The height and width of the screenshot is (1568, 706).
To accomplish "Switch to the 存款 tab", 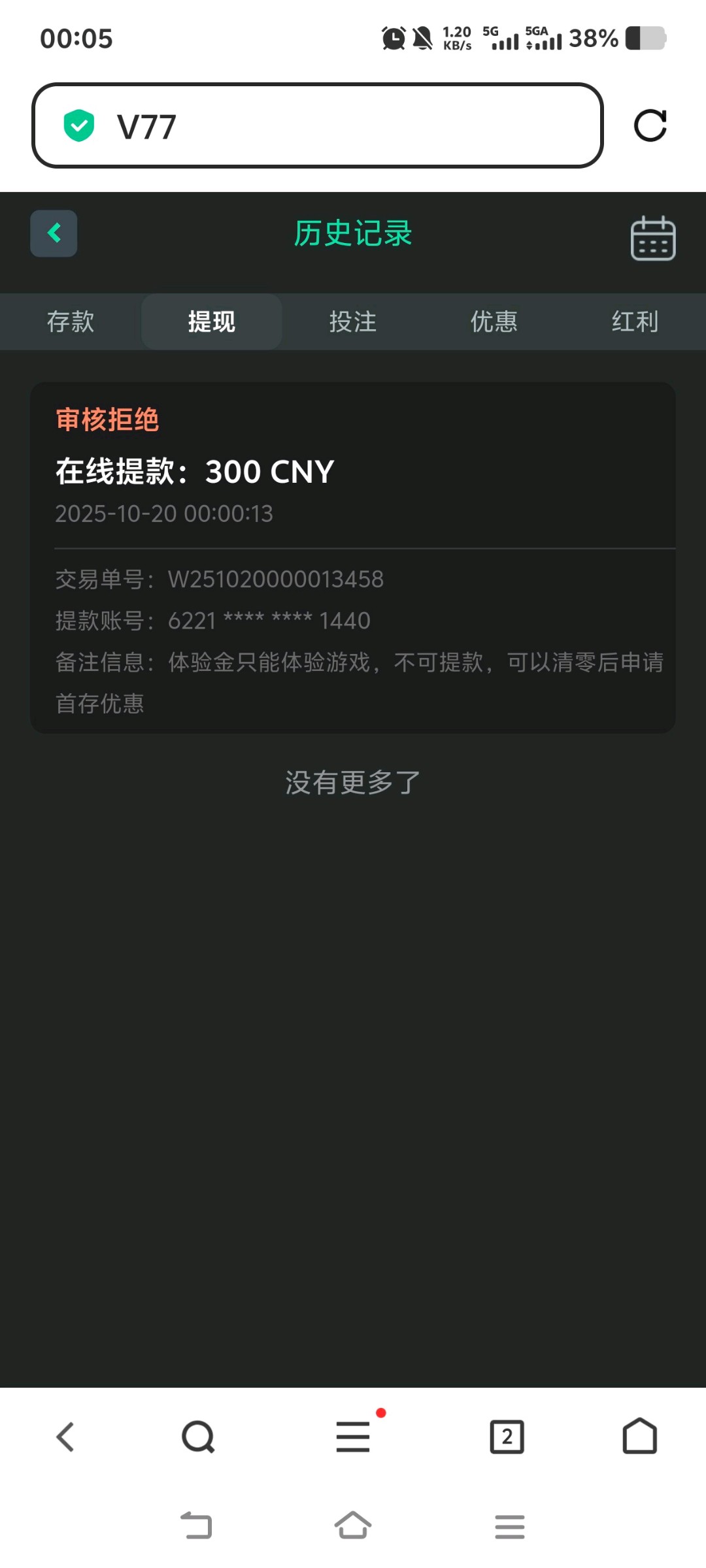I will point(71,321).
